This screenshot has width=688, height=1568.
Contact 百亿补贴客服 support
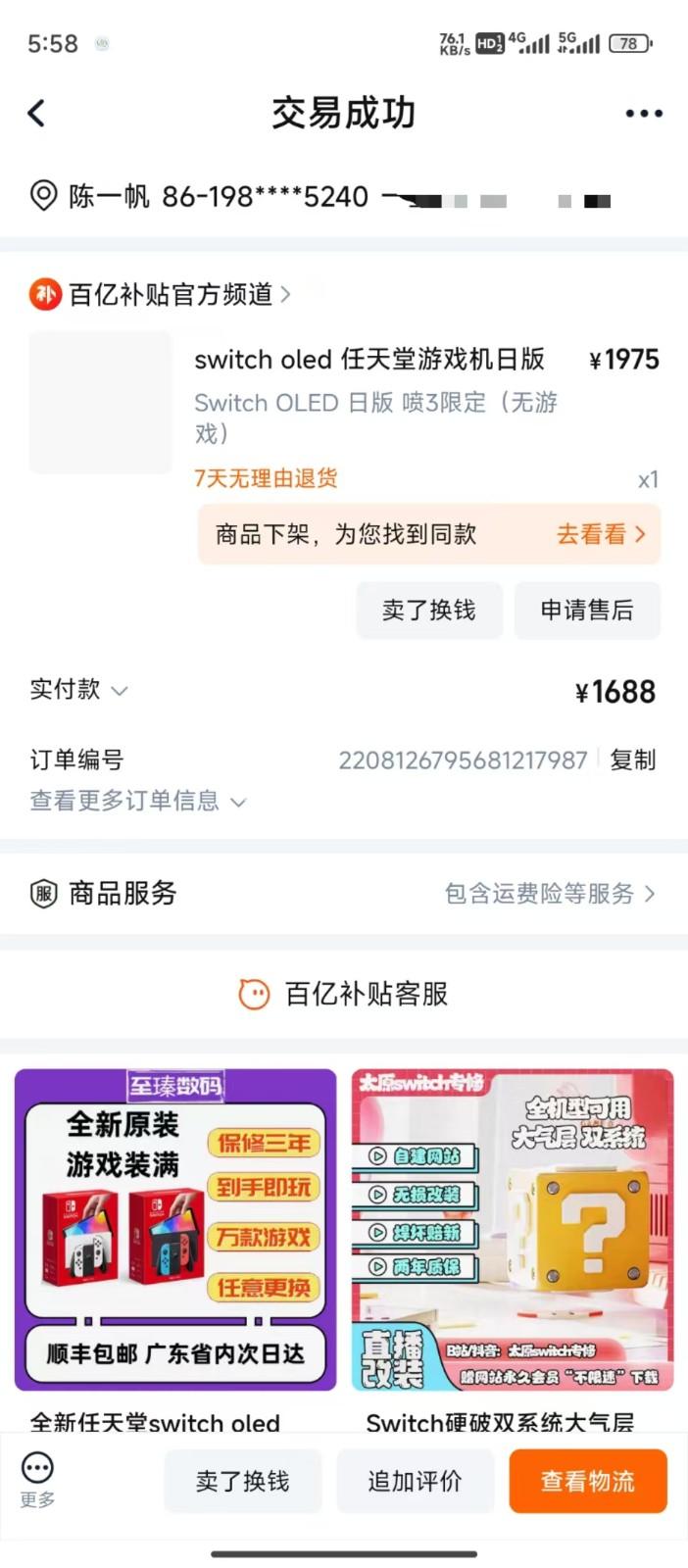344,994
